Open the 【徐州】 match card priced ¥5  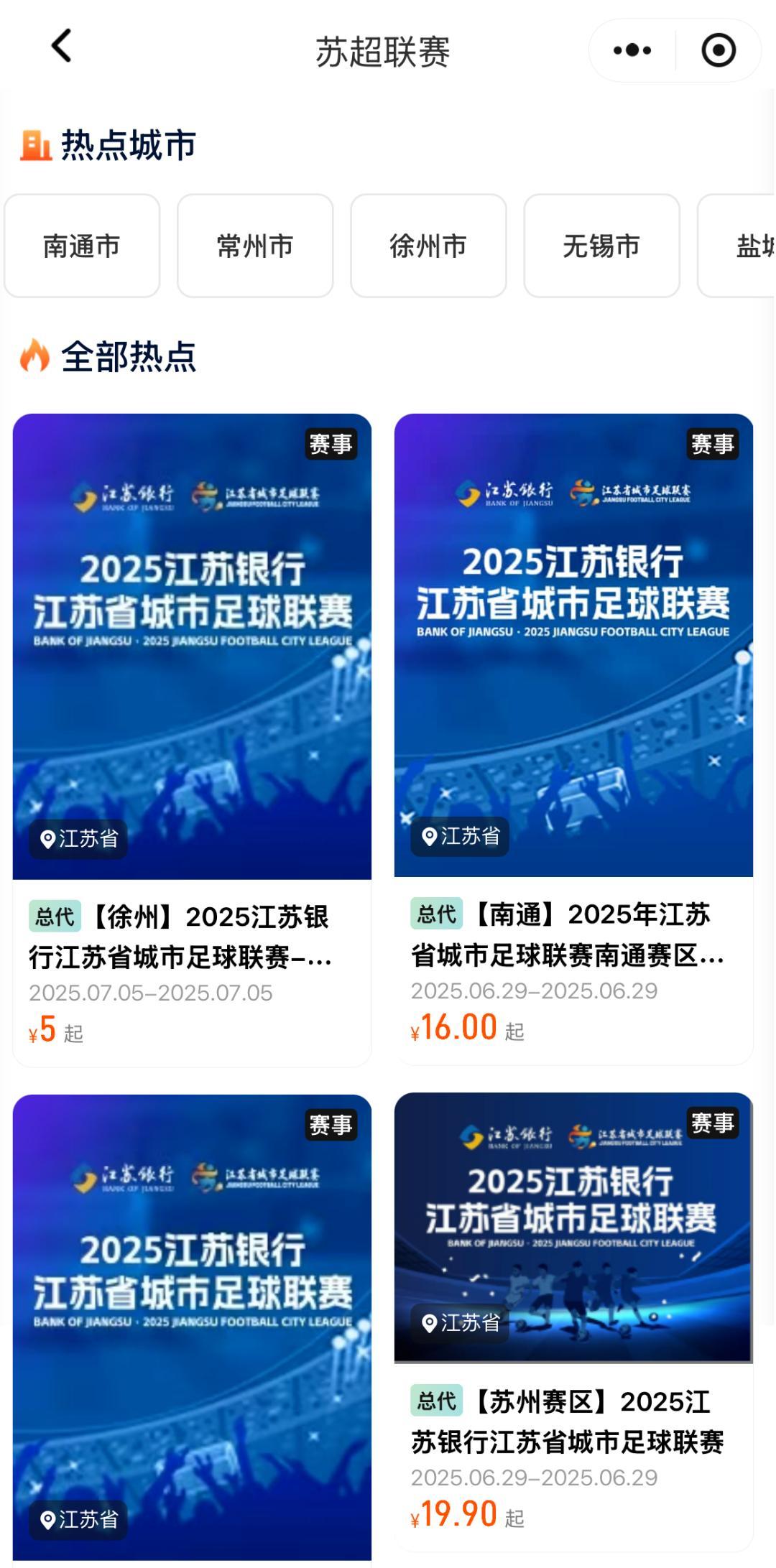(x=192, y=739)
